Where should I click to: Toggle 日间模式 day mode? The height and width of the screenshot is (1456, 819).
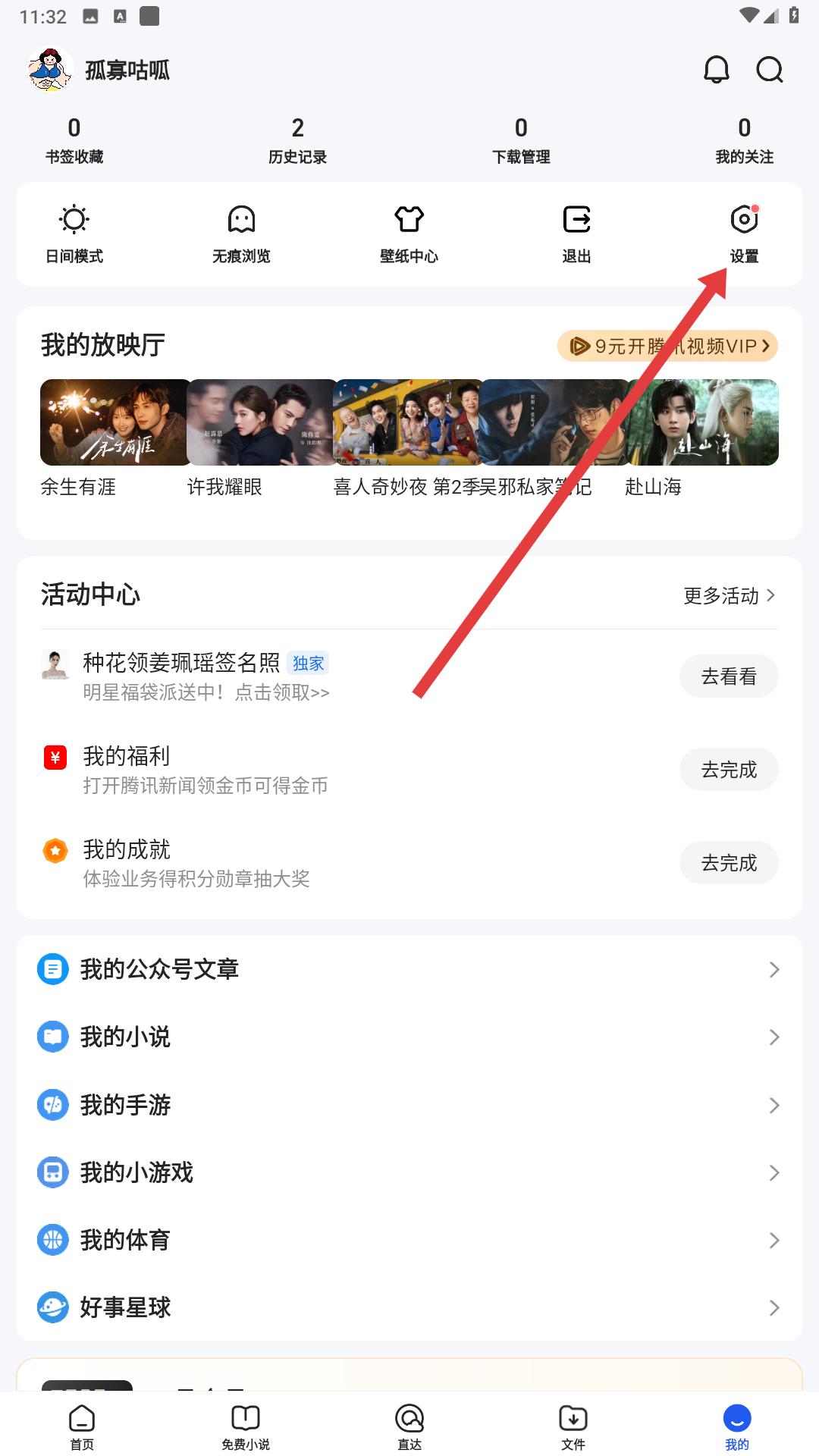coord(74,234)
